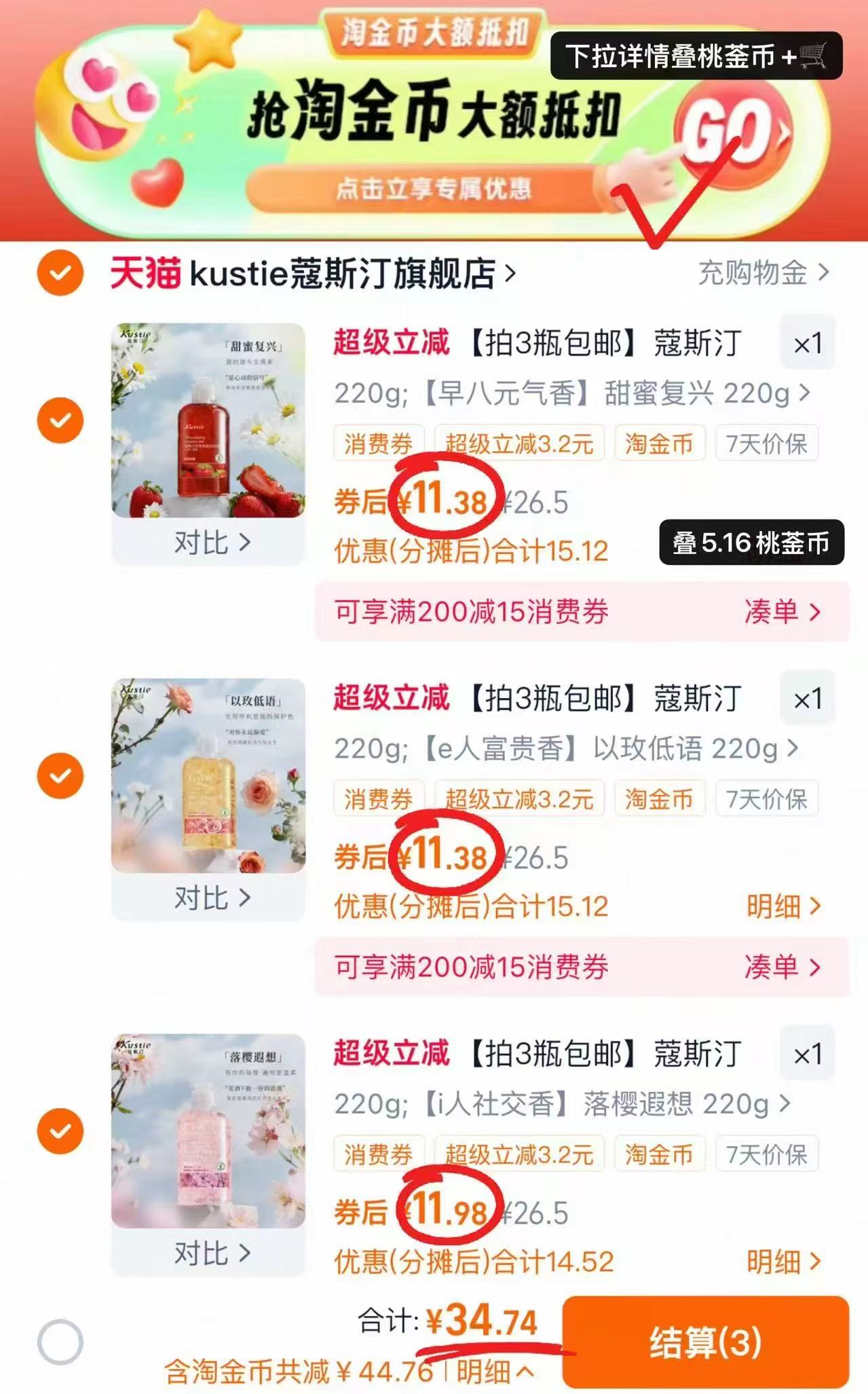Compare (对比) the 落樱遐想 product

click(x=212, y=1253)
